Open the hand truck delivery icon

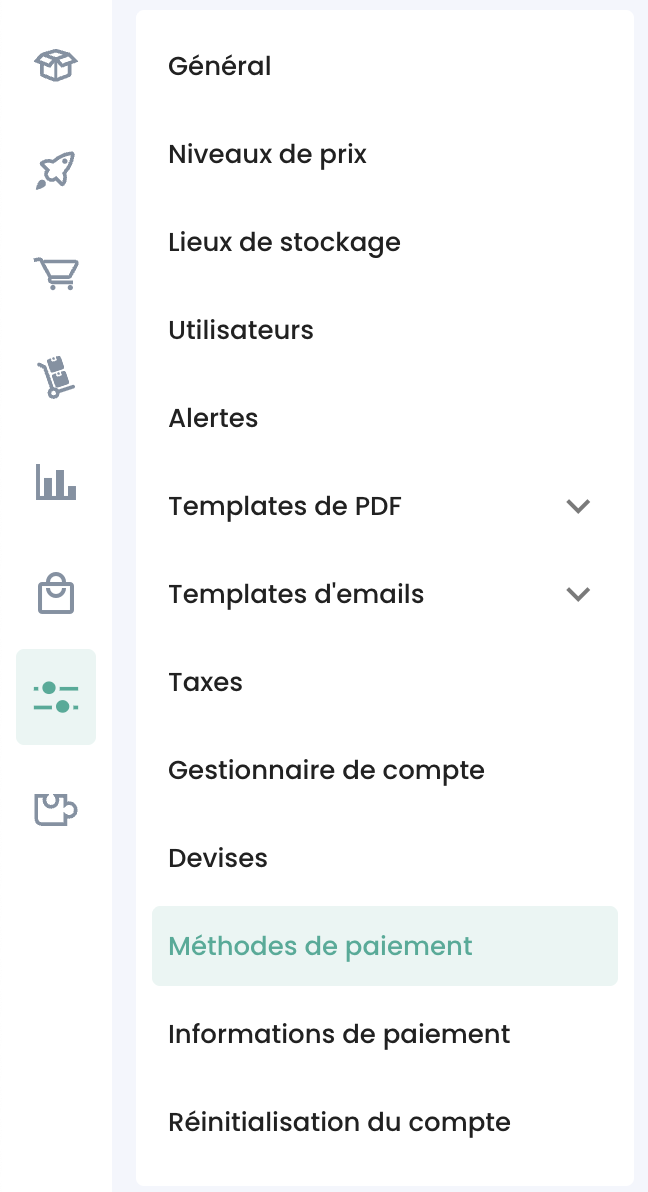pos(56,377)
